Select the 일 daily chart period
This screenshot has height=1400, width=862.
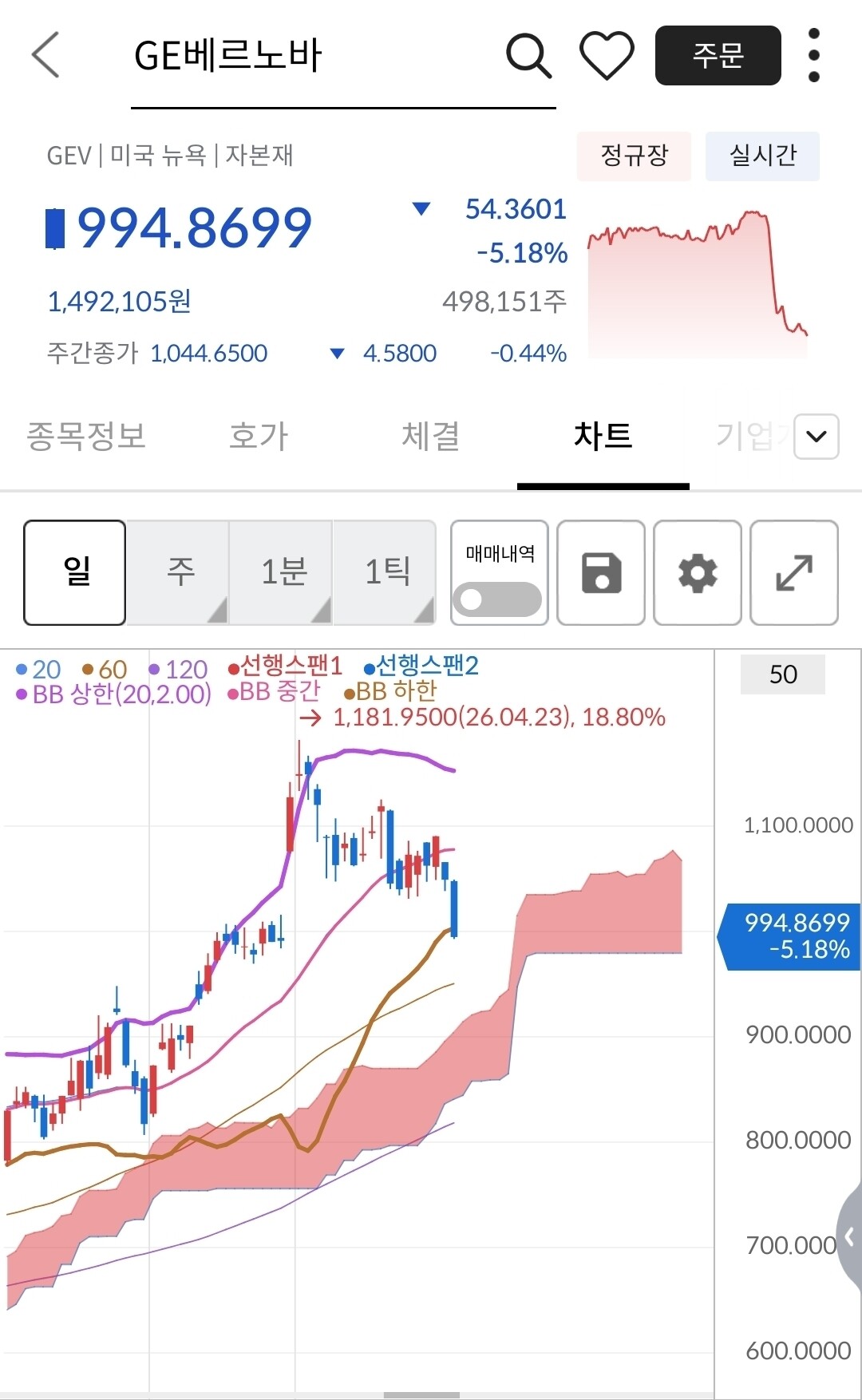[75, 572]
